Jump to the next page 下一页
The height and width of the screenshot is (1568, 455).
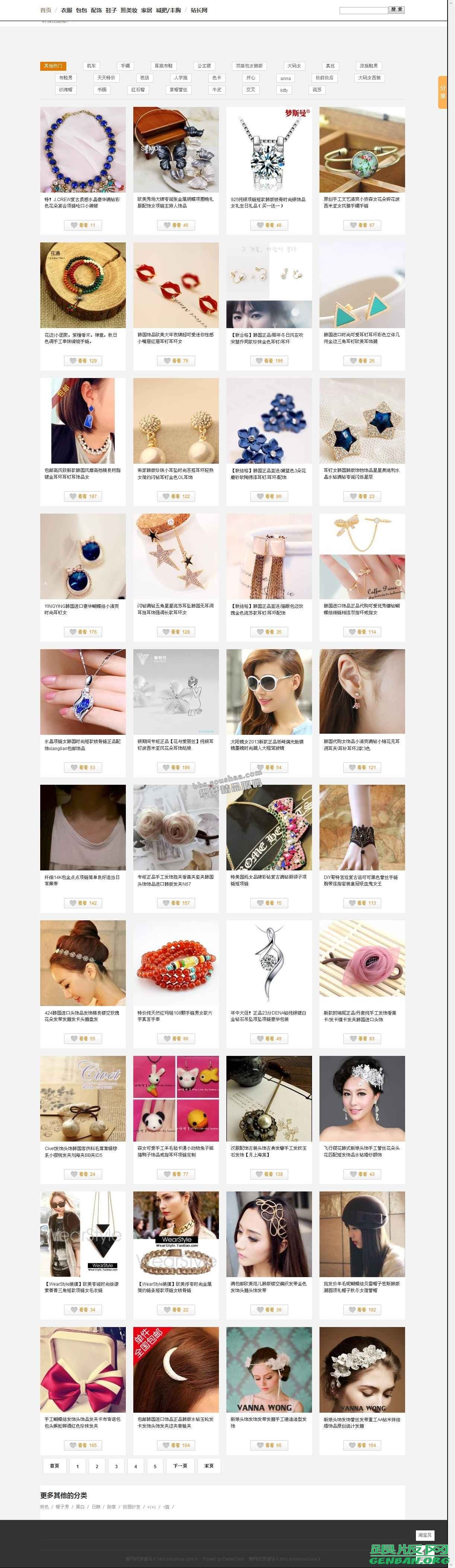(x=180, y=1466)
